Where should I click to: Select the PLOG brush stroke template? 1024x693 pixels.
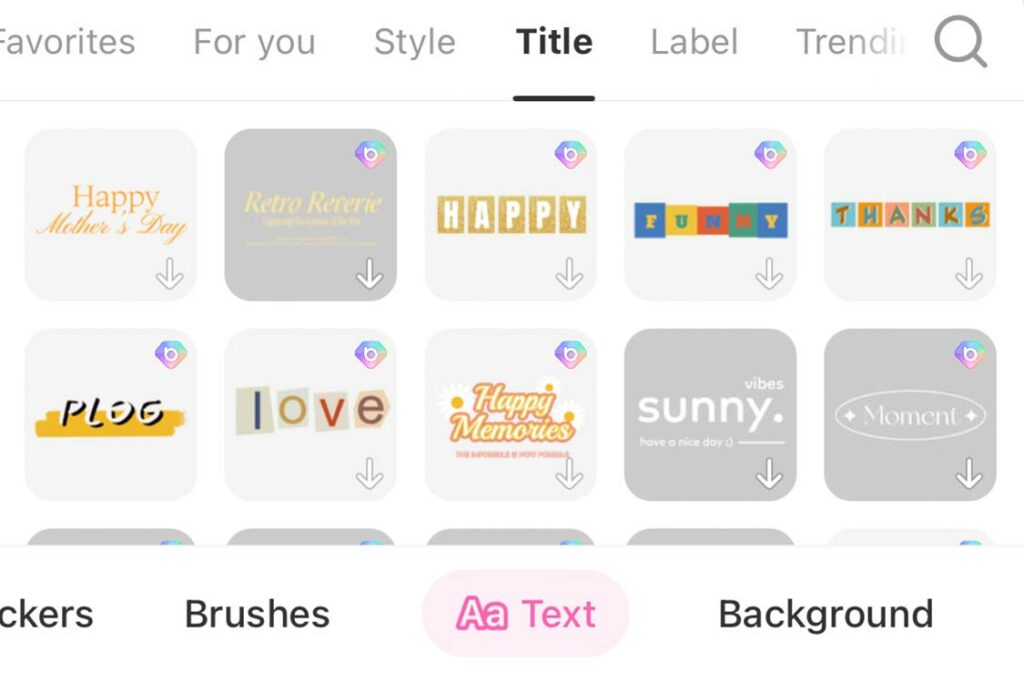[x=111, y=414]
